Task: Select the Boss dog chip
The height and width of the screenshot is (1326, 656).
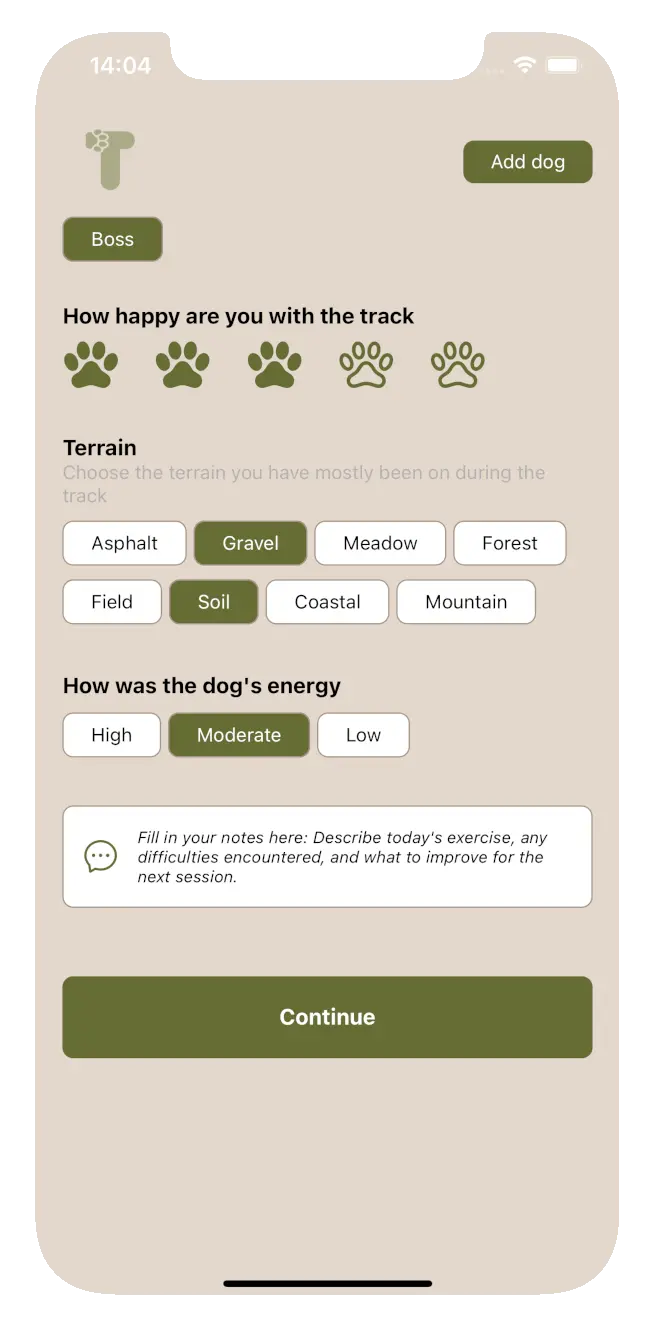Action: click(x=112, y=239)
